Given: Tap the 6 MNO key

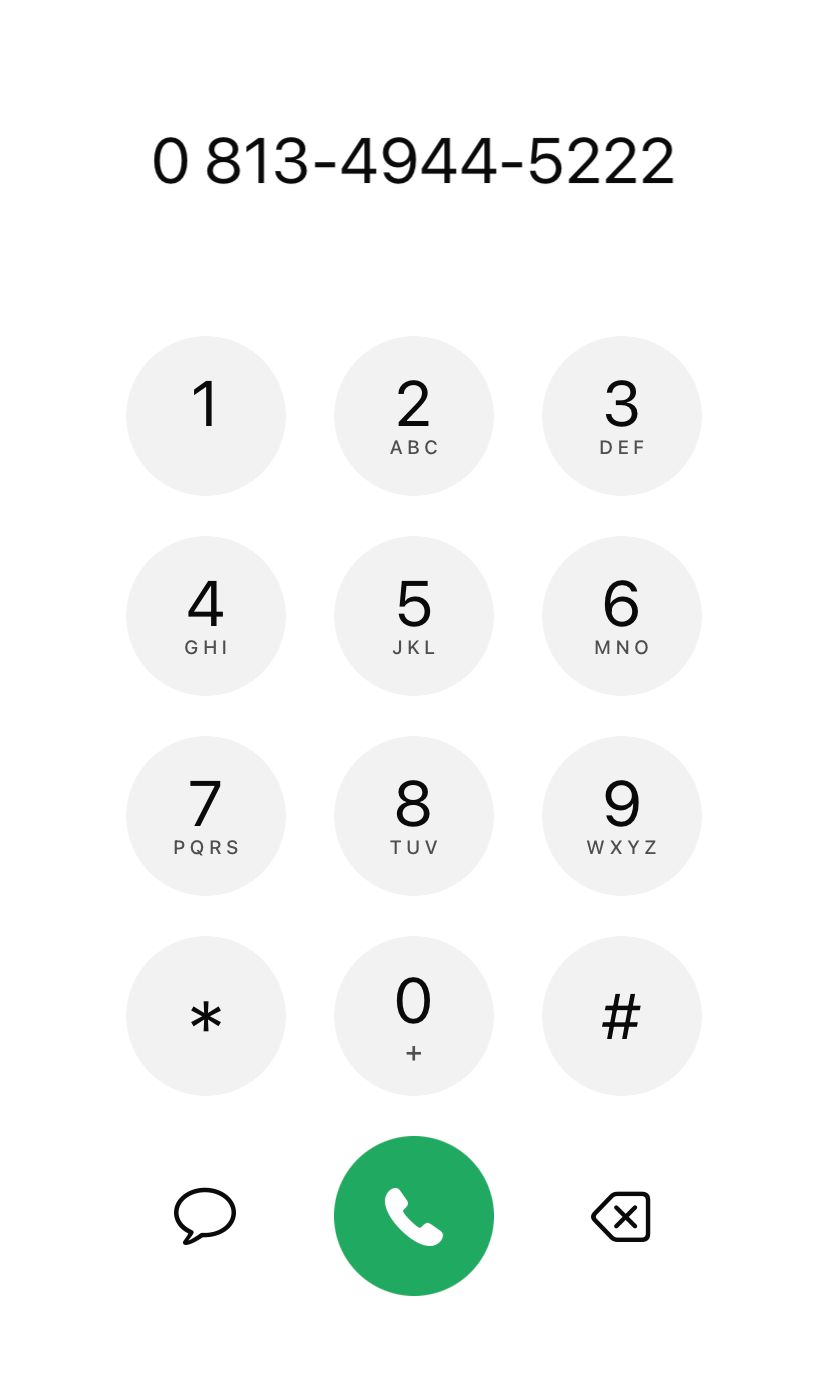Looking at the screenshot, I should 621,616.
